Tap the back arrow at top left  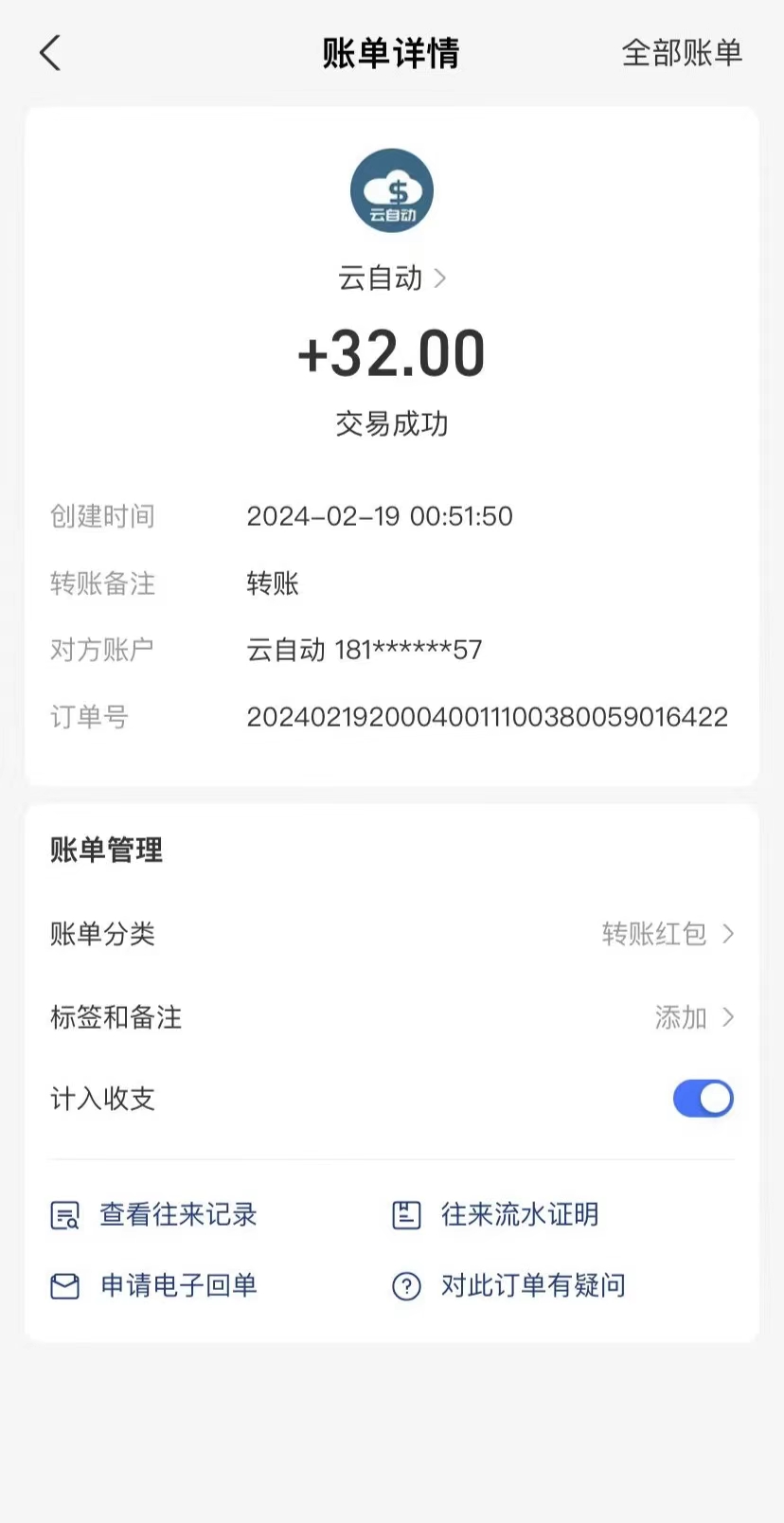pyautogui.click(x=49, y=53)
